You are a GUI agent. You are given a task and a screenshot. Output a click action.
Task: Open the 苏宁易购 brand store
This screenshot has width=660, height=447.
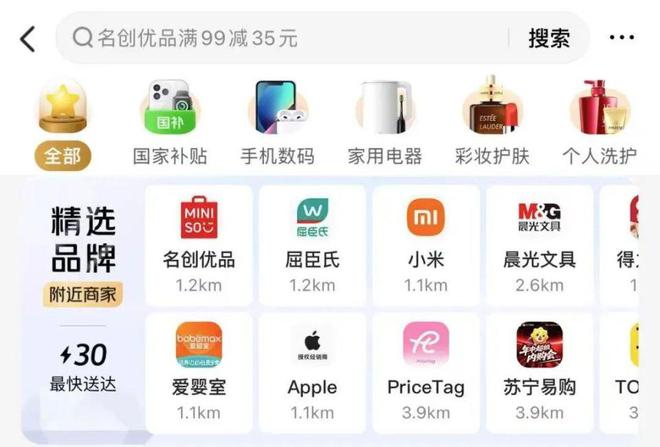tap(540, 370)
